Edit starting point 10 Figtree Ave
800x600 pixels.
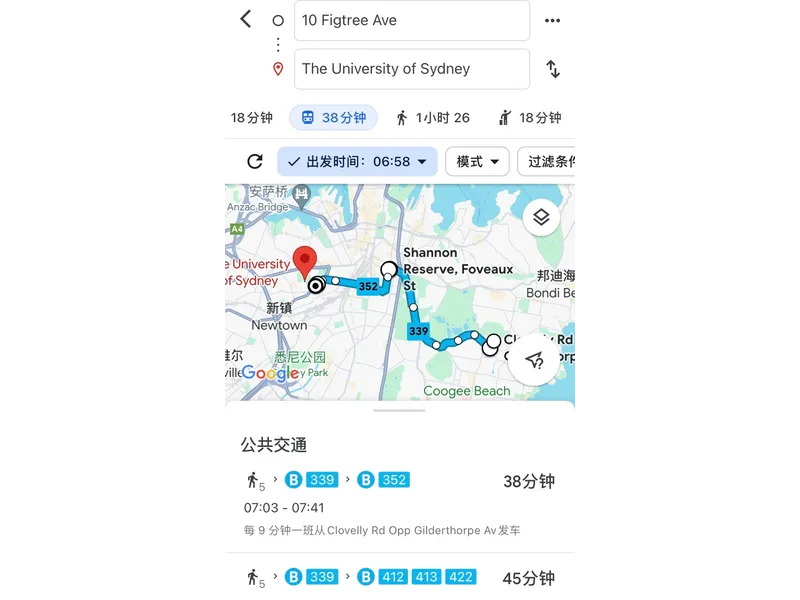411,20
